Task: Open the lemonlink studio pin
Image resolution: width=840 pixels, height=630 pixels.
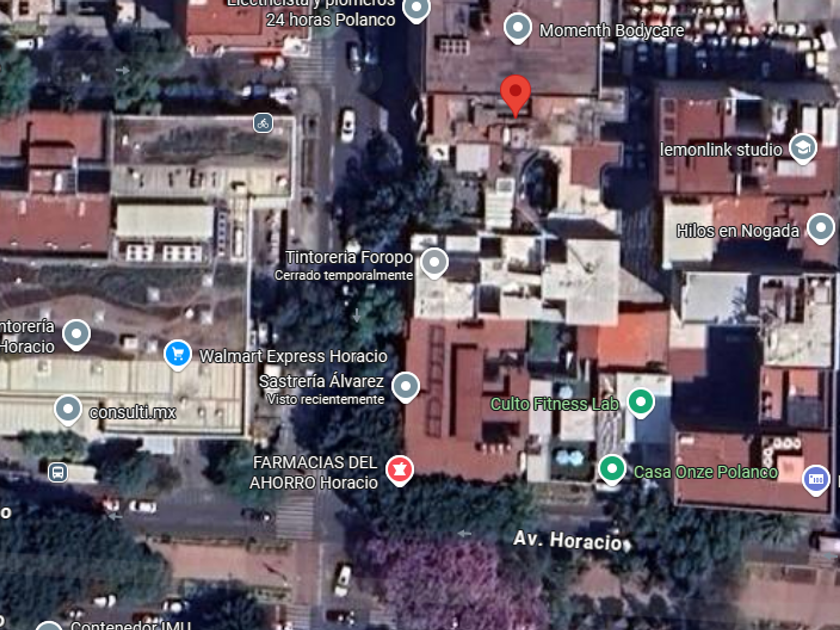Action: [802, 148]
